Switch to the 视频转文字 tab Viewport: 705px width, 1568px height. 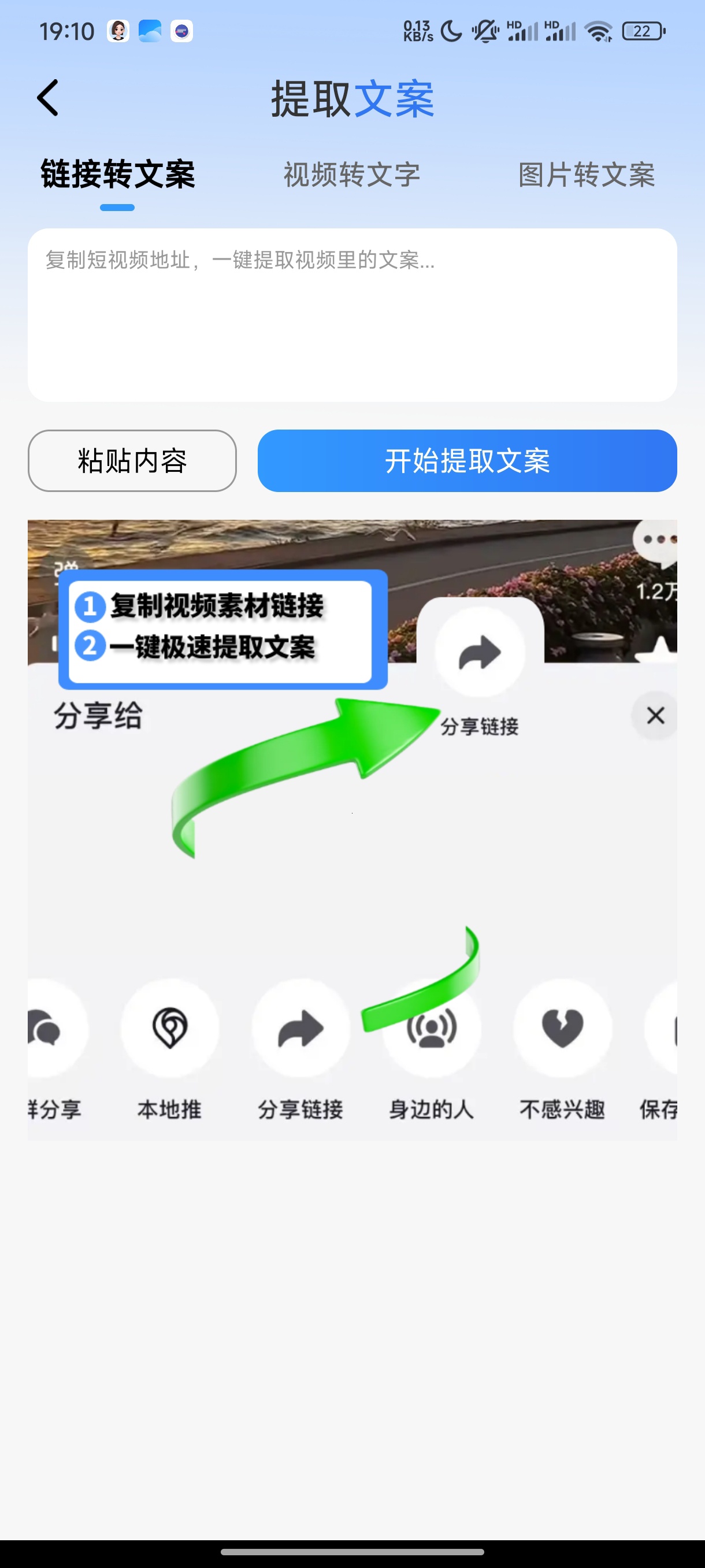point(351,175)
